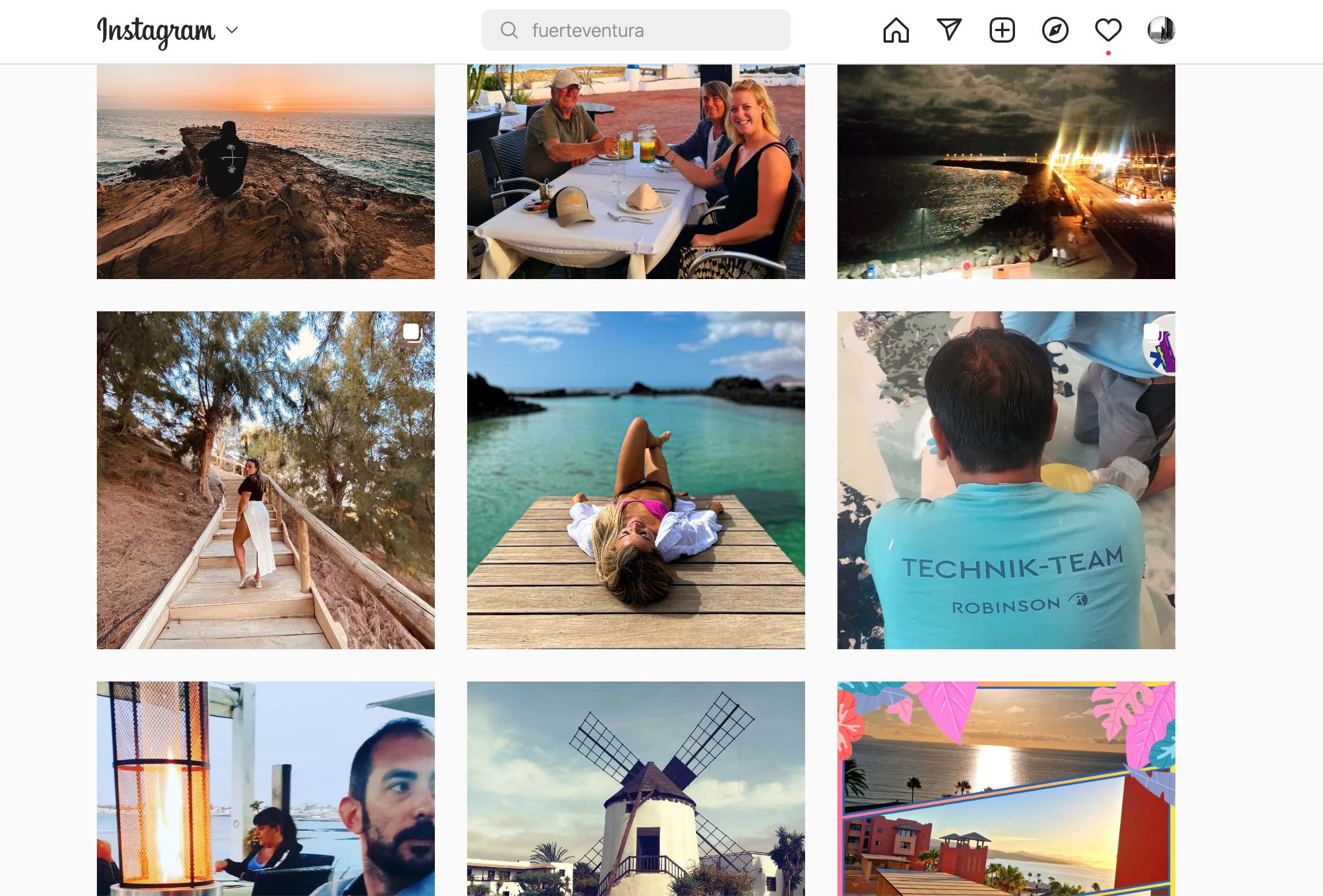Open the colorful framed sunset resort post
Viewport: 1323px width, 896px height.
point(1006,788)
